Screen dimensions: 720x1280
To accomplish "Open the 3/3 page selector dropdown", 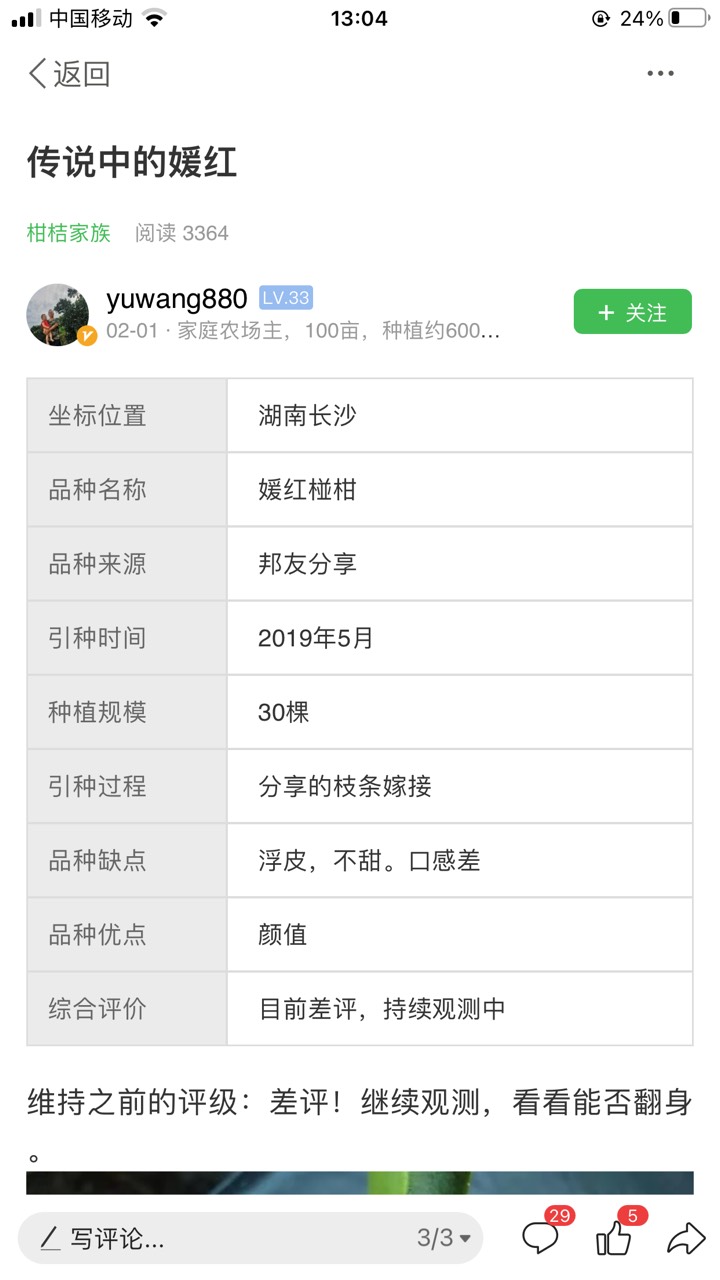I will [x=444, y=1239].
